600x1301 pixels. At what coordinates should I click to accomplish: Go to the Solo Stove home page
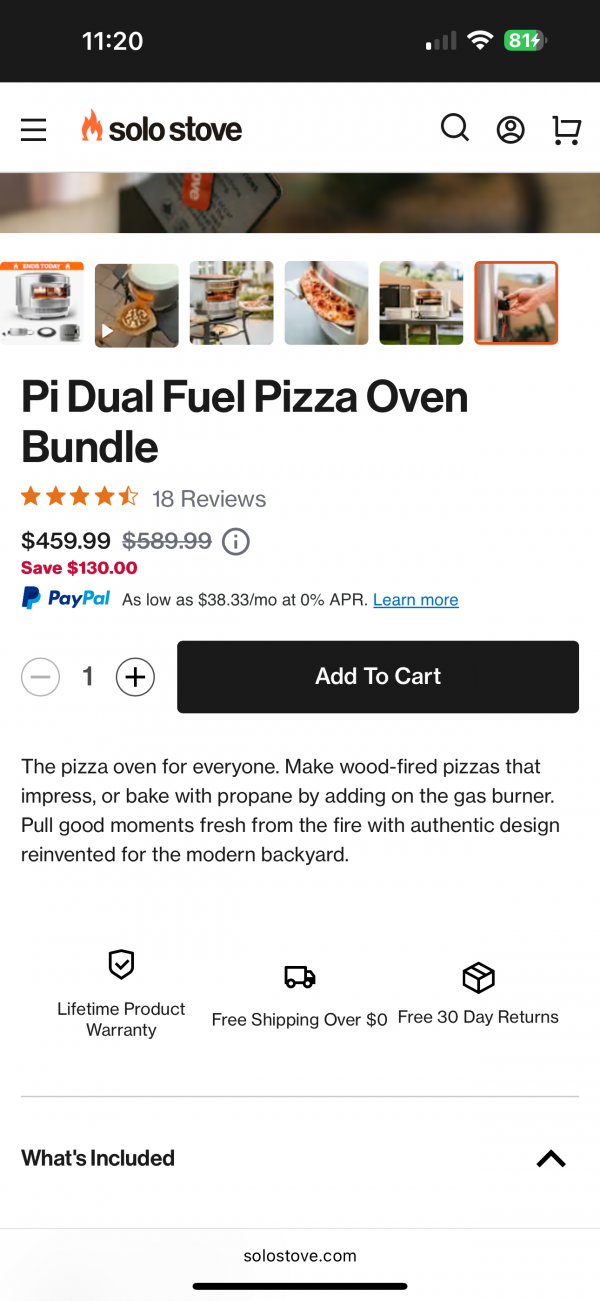point(162,129)
